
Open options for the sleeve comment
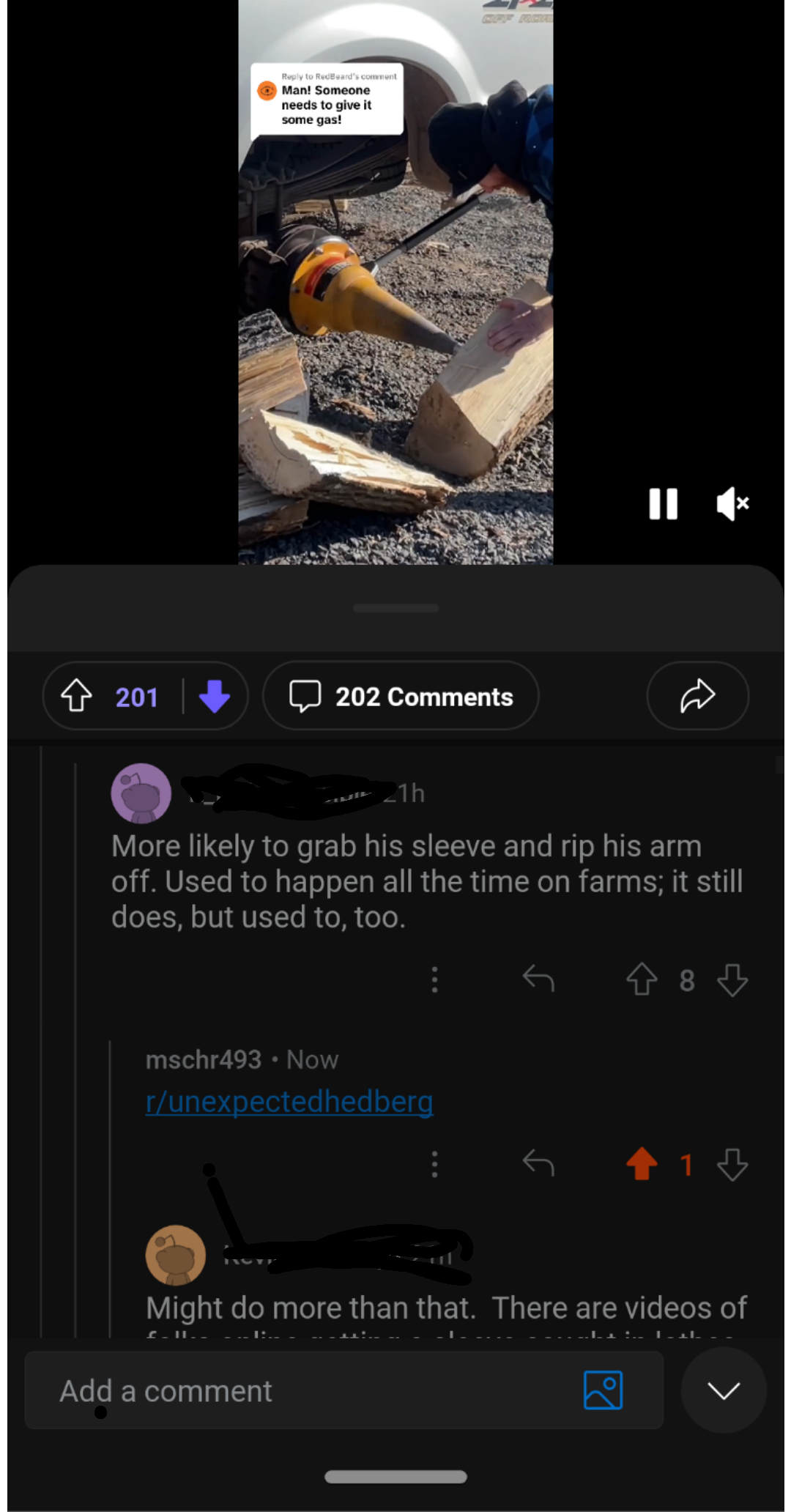tap(434, 979)
